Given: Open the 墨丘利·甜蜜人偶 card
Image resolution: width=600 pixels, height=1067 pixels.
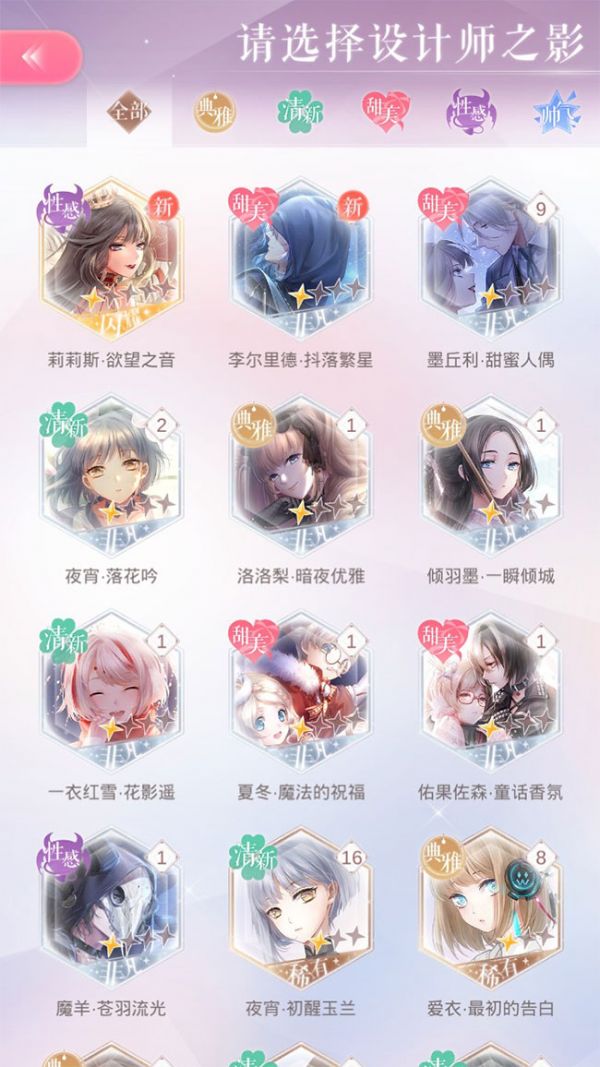Looking at the screenshot, I should (x=490, y=262).
